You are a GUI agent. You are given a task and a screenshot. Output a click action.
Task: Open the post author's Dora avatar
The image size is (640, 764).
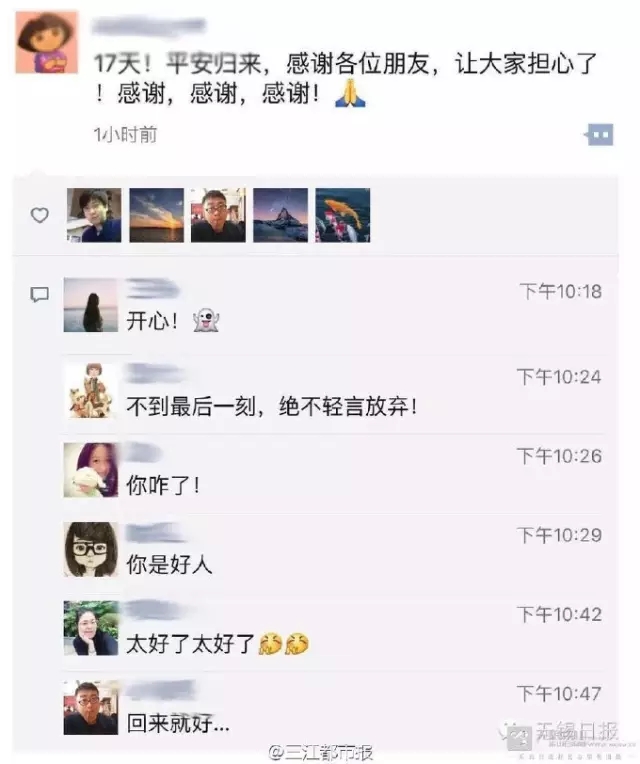[46, 43]
